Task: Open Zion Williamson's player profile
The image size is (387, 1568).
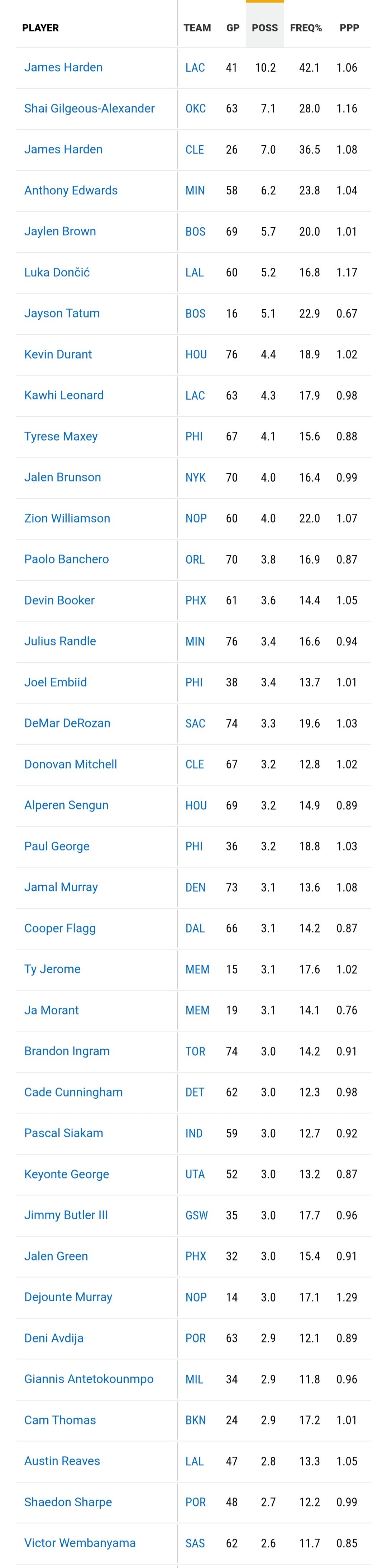Action: click(67, 518)
